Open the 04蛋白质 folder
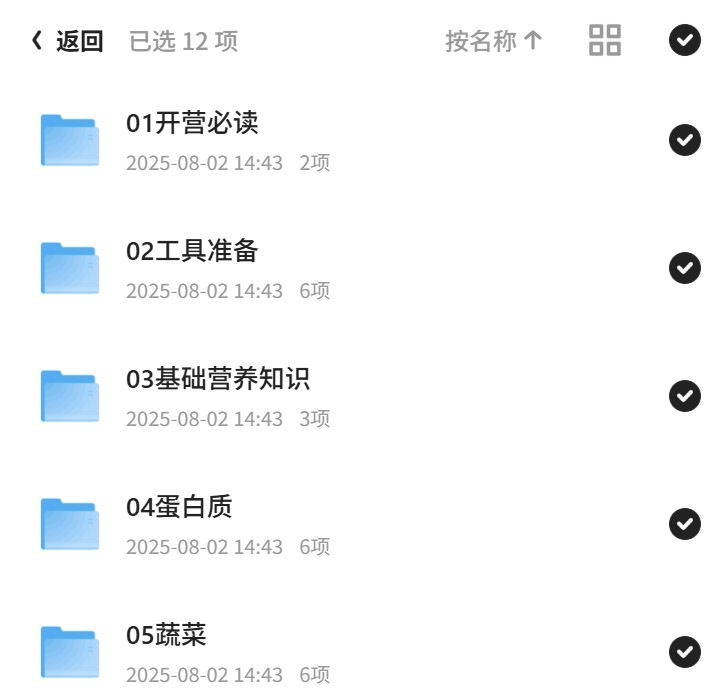This screenshot has width=712, height=699. pyautogui.click(x=345, y=524)
